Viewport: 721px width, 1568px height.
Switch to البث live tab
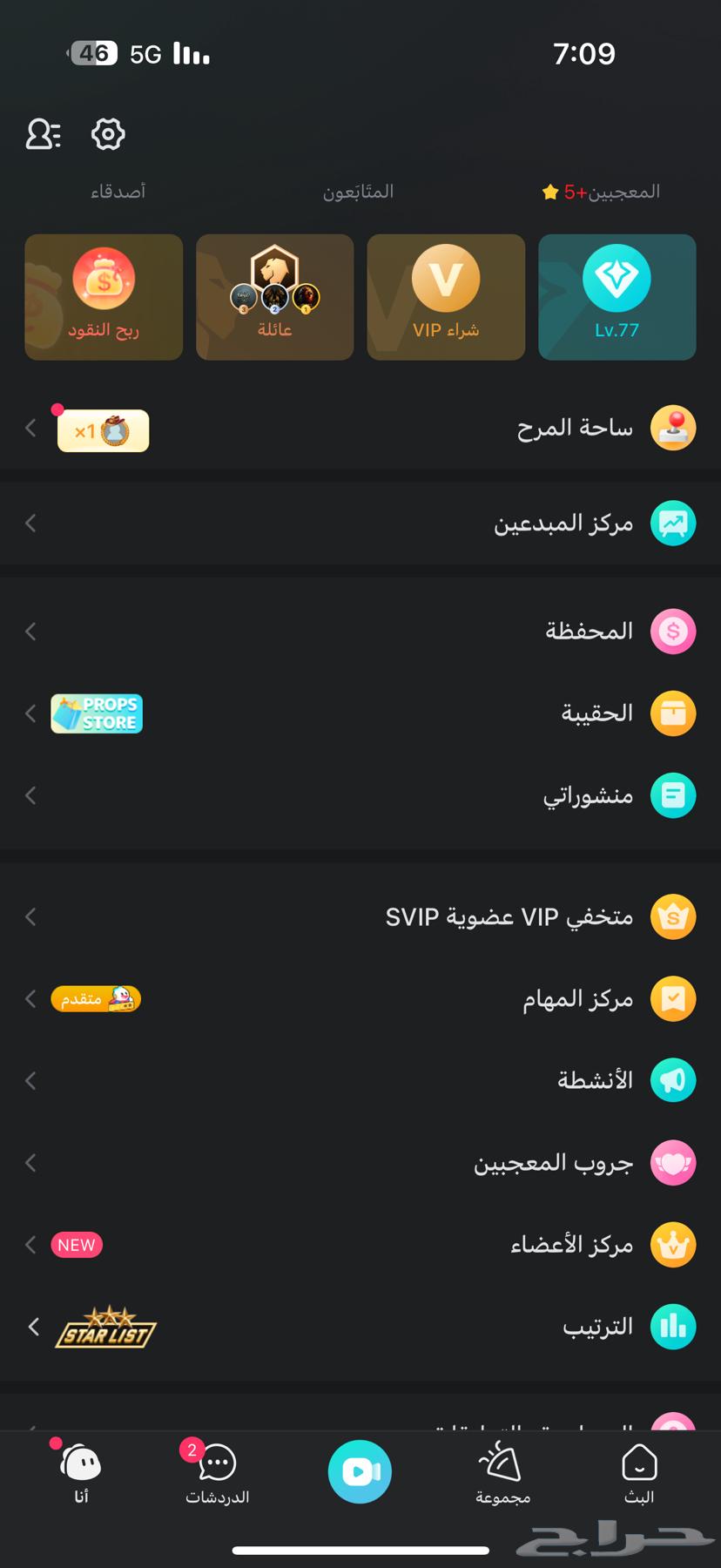(639, 1474)
